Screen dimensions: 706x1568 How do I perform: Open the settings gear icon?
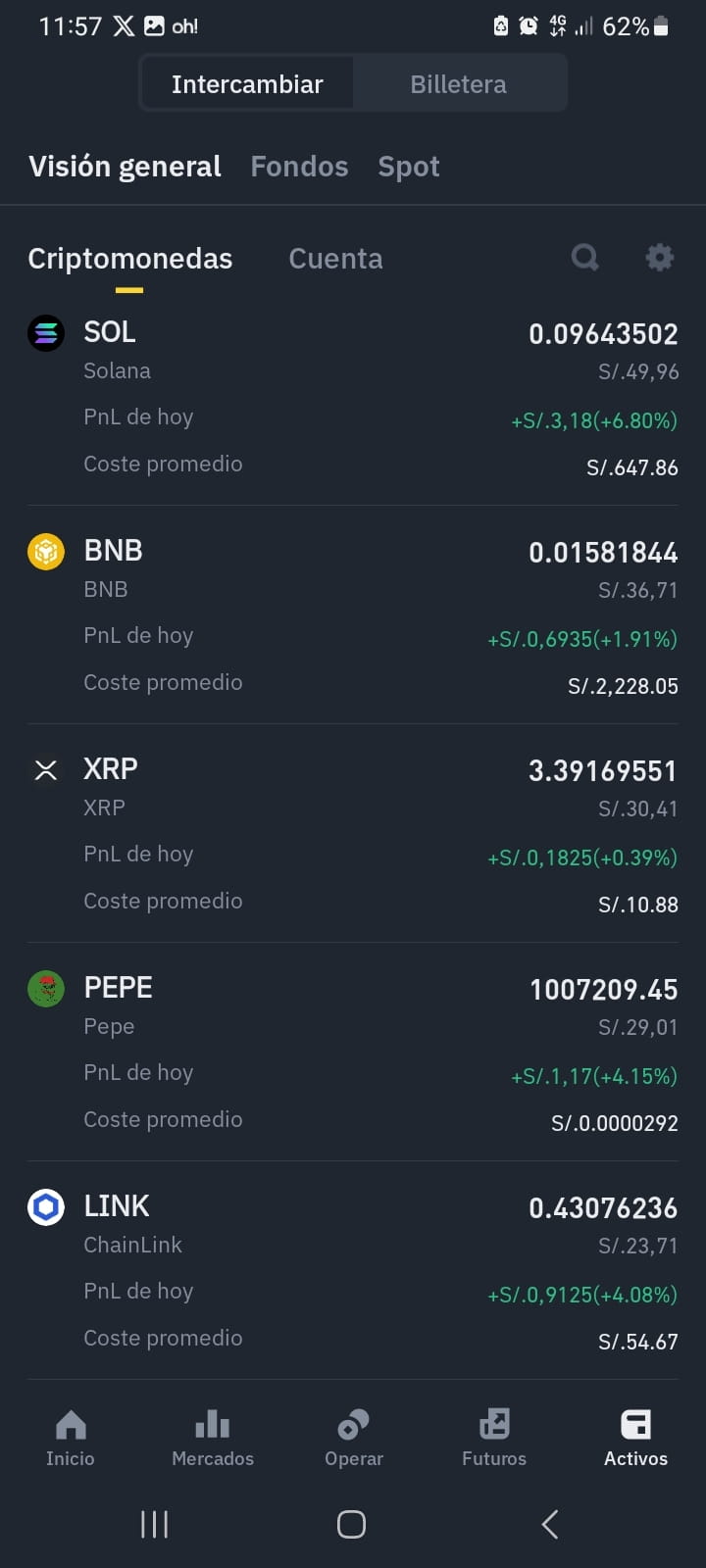659,258
